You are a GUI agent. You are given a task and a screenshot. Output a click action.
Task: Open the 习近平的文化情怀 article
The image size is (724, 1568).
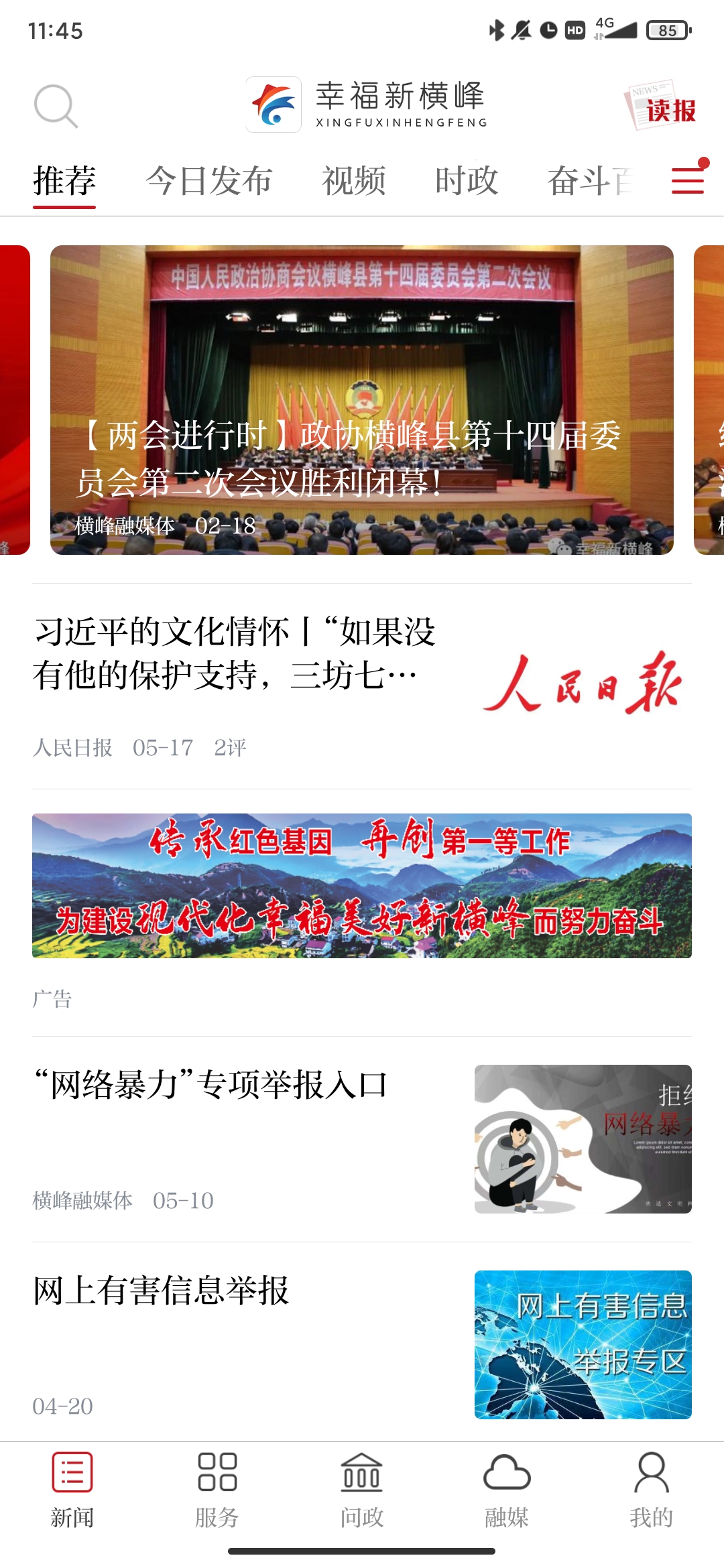point(235,653)
